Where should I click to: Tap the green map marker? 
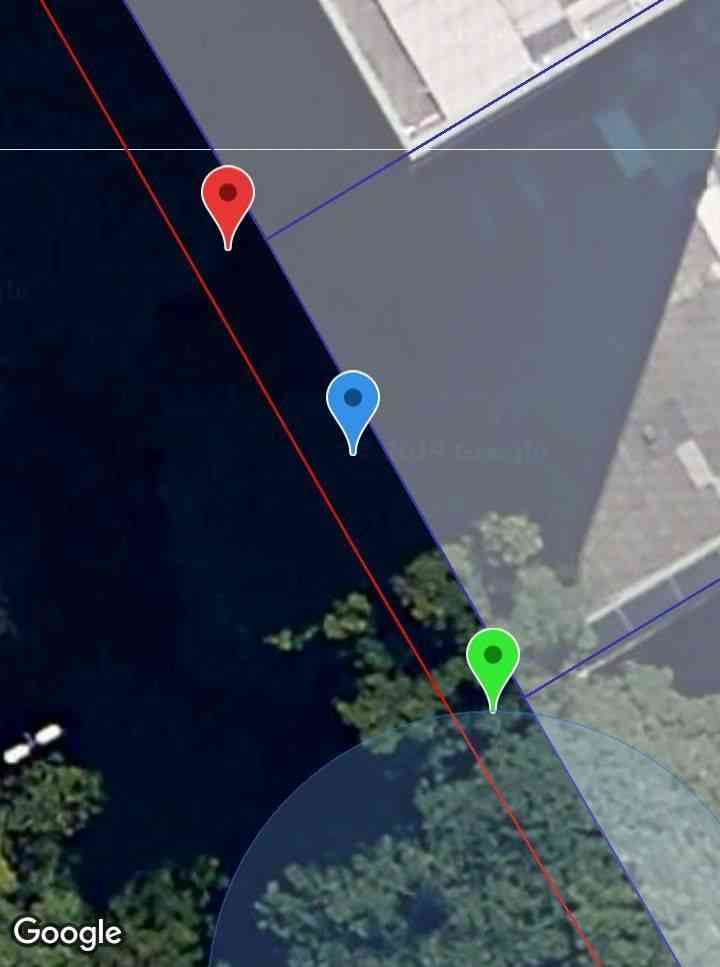(493, 660)
